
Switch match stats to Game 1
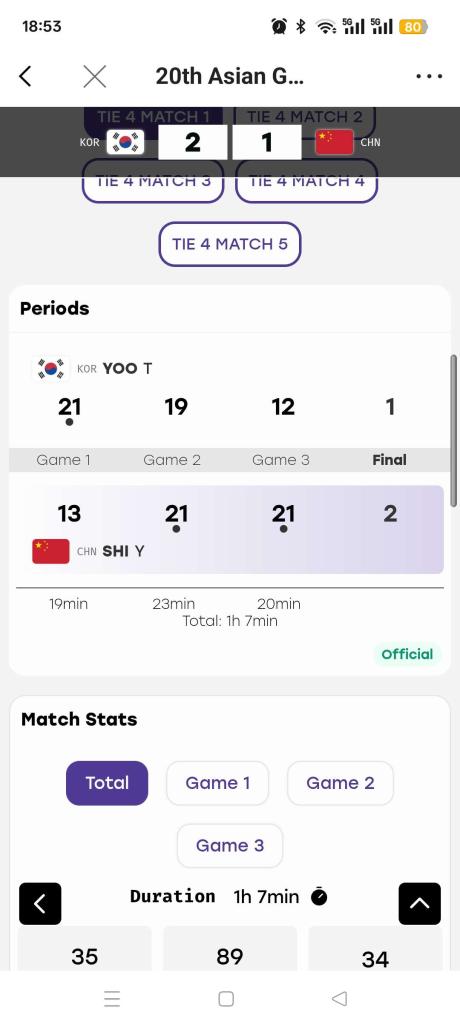pyautogui.click(x=218, y=783)
